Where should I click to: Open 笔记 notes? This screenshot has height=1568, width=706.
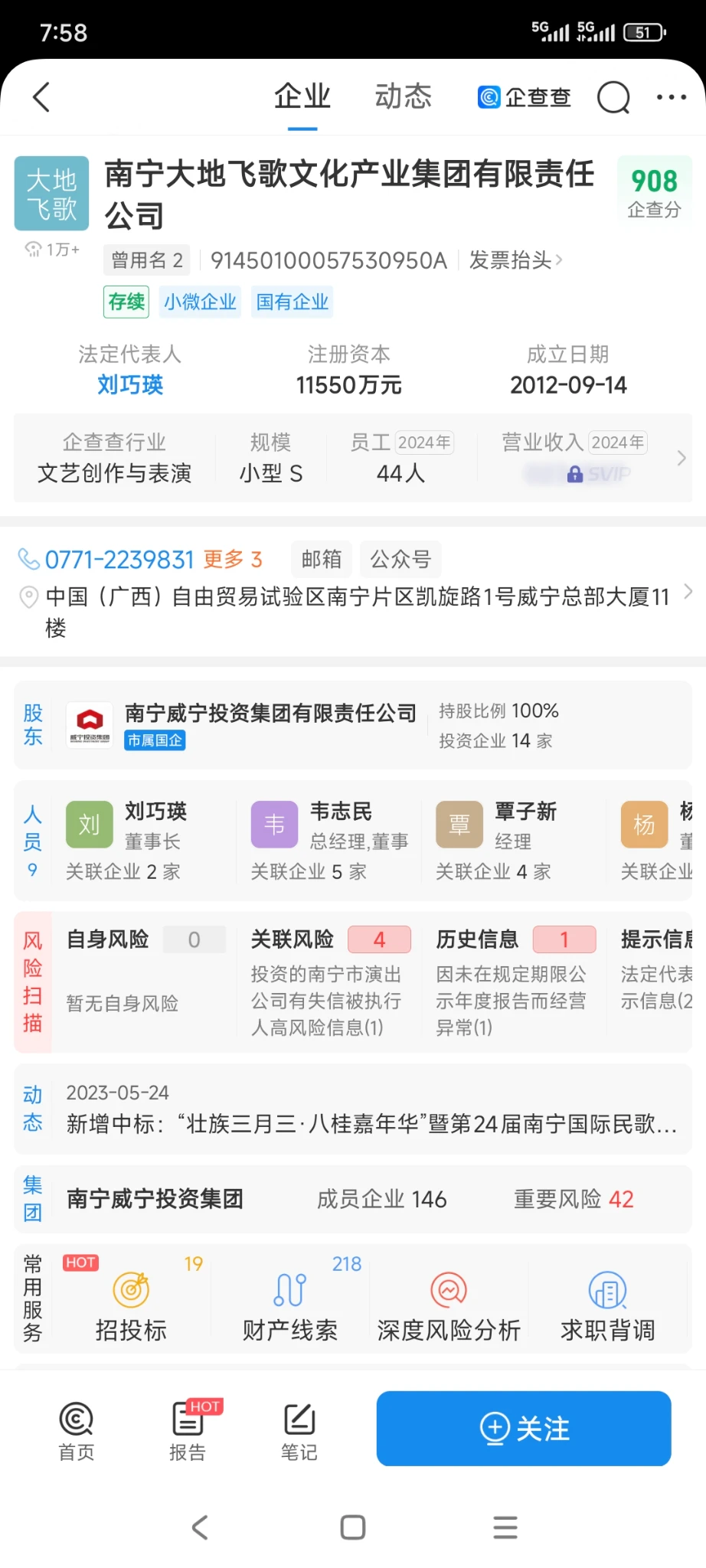[x=299, y=1430]
